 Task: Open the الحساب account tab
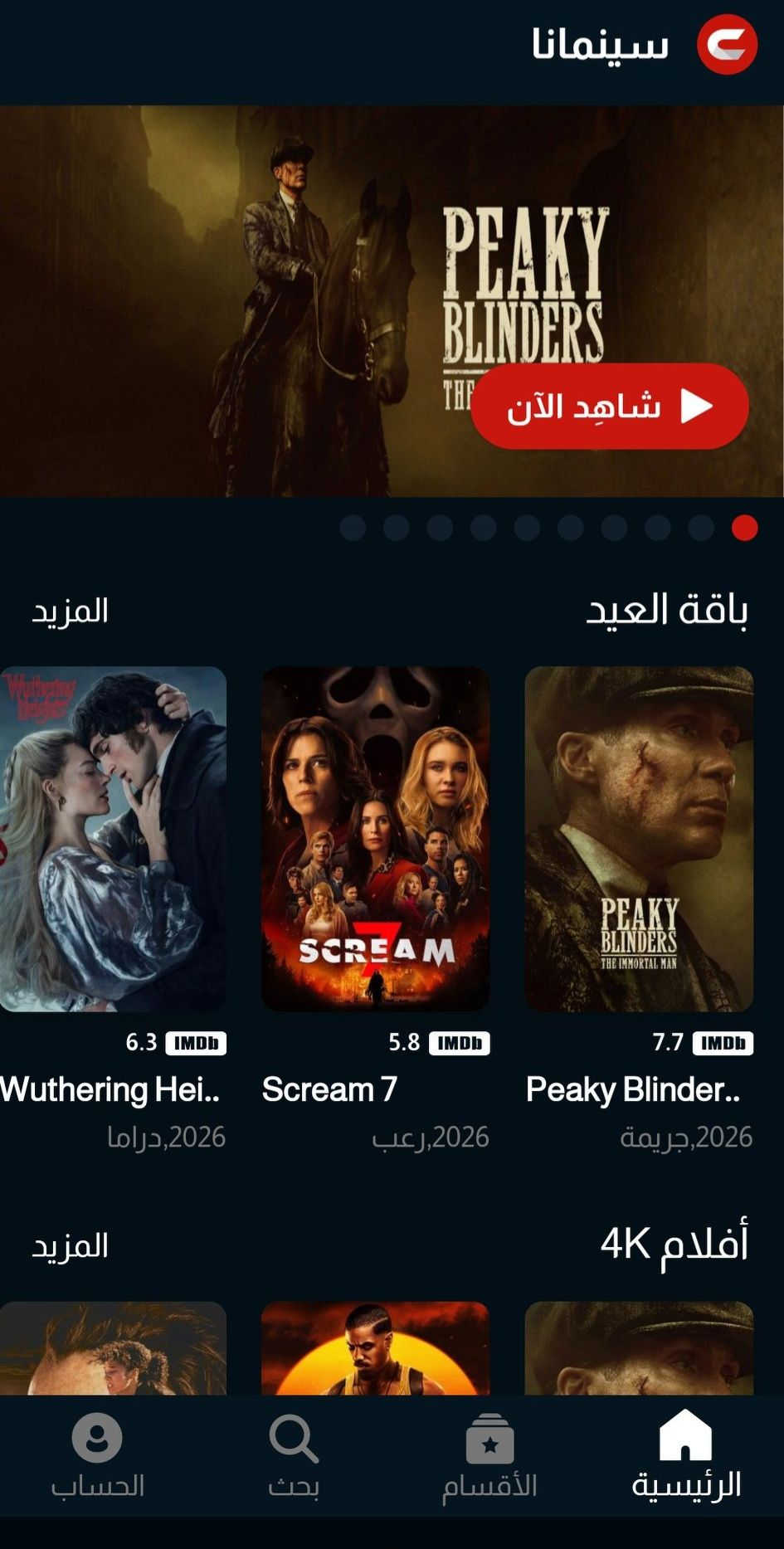(97, 1456)
